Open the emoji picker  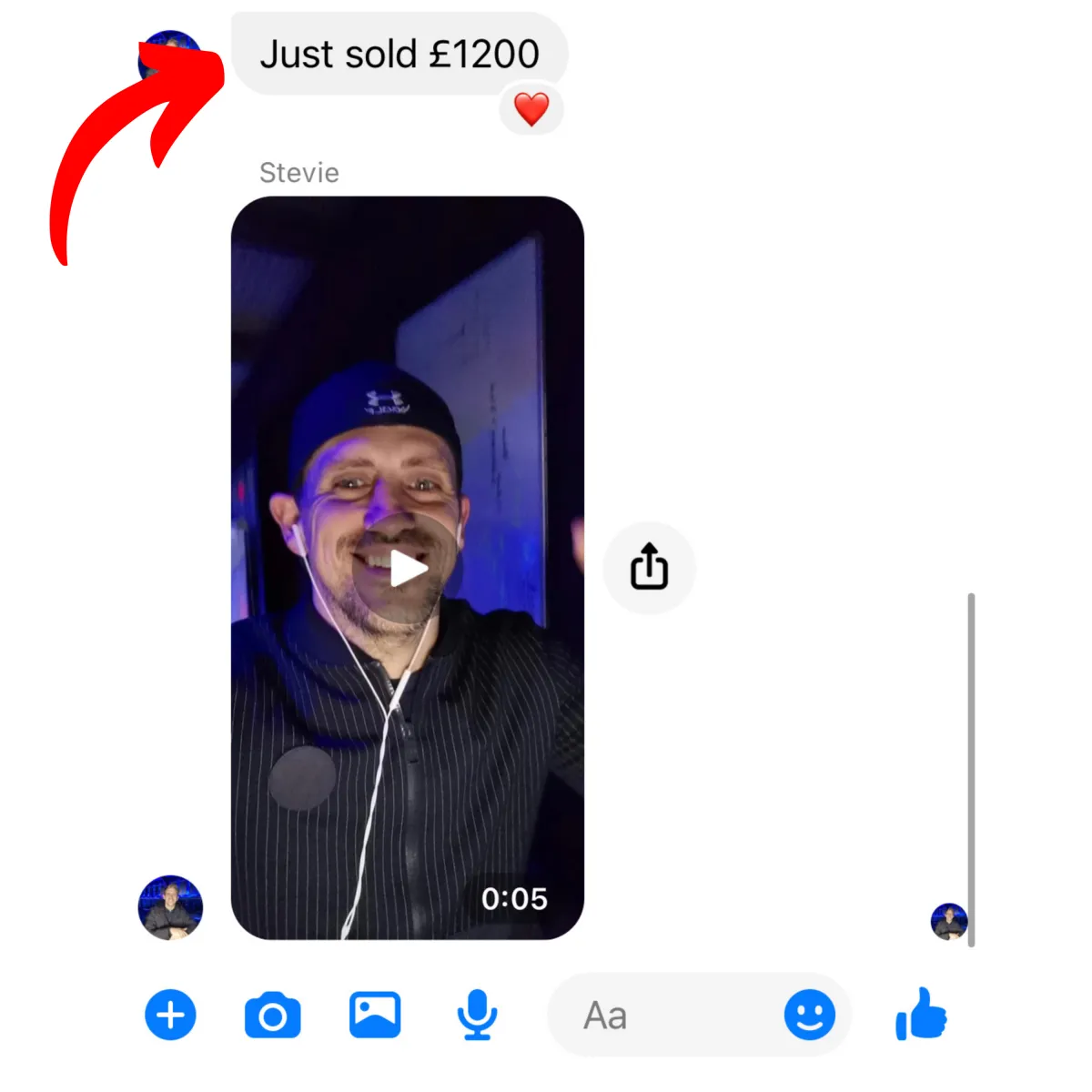809,1015
